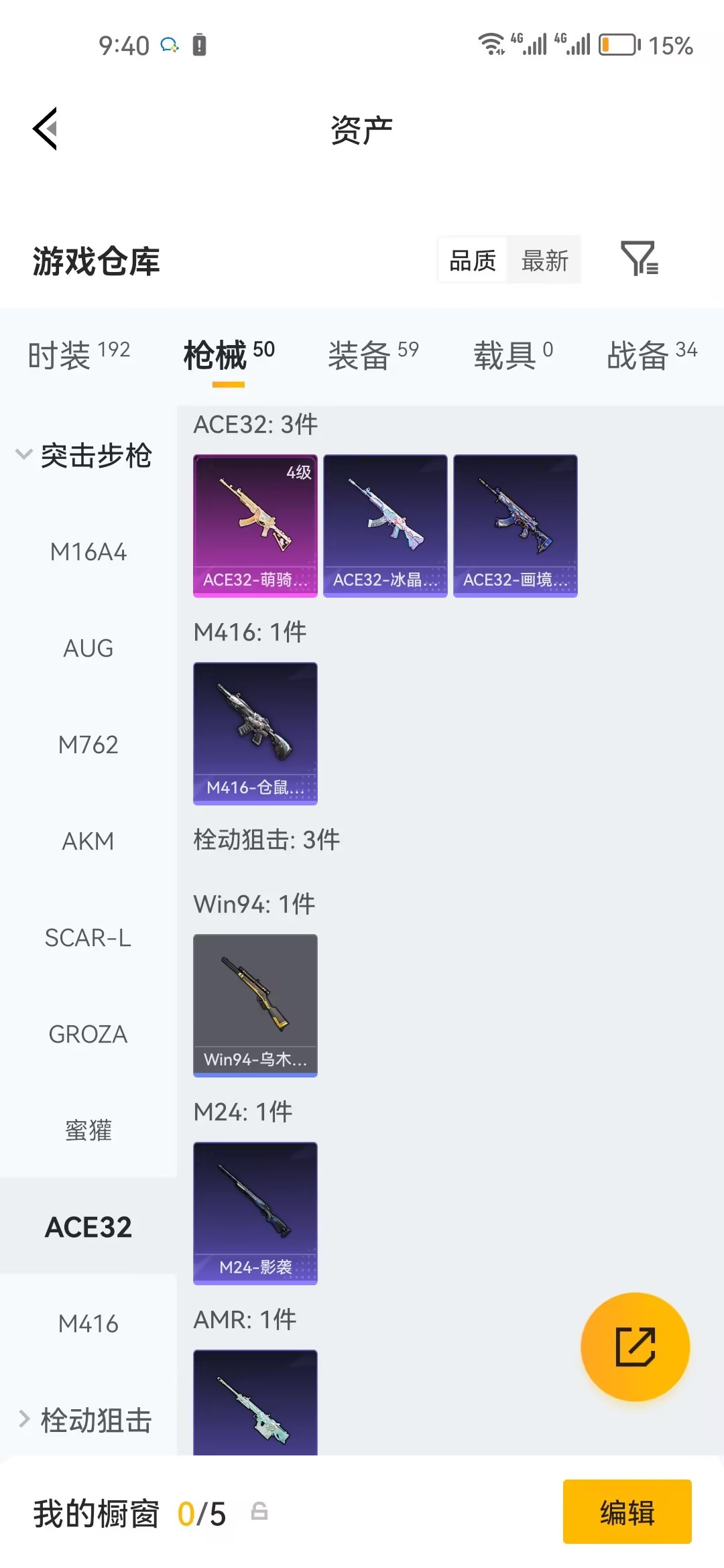The image size is (724, 1568).
Task: Select the 最新 sorting option
Action: (544, 261)
